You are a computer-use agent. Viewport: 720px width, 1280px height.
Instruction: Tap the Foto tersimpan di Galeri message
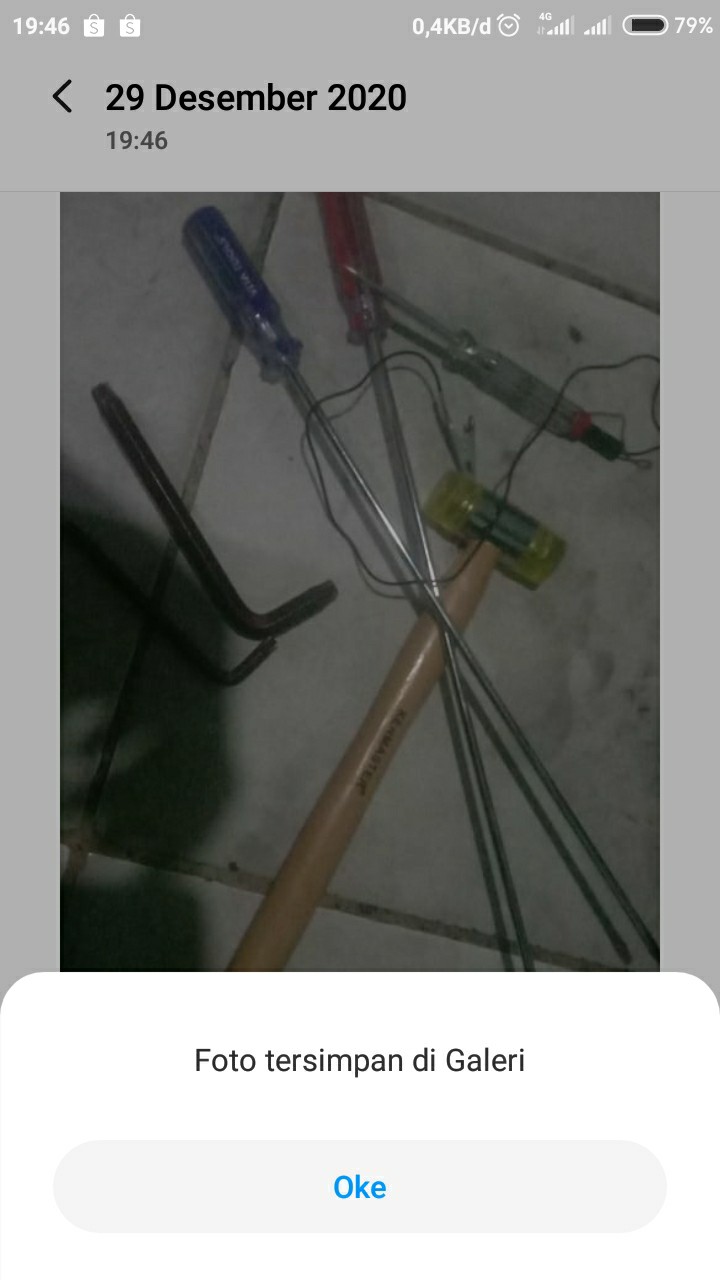(x=360, y=1060)
